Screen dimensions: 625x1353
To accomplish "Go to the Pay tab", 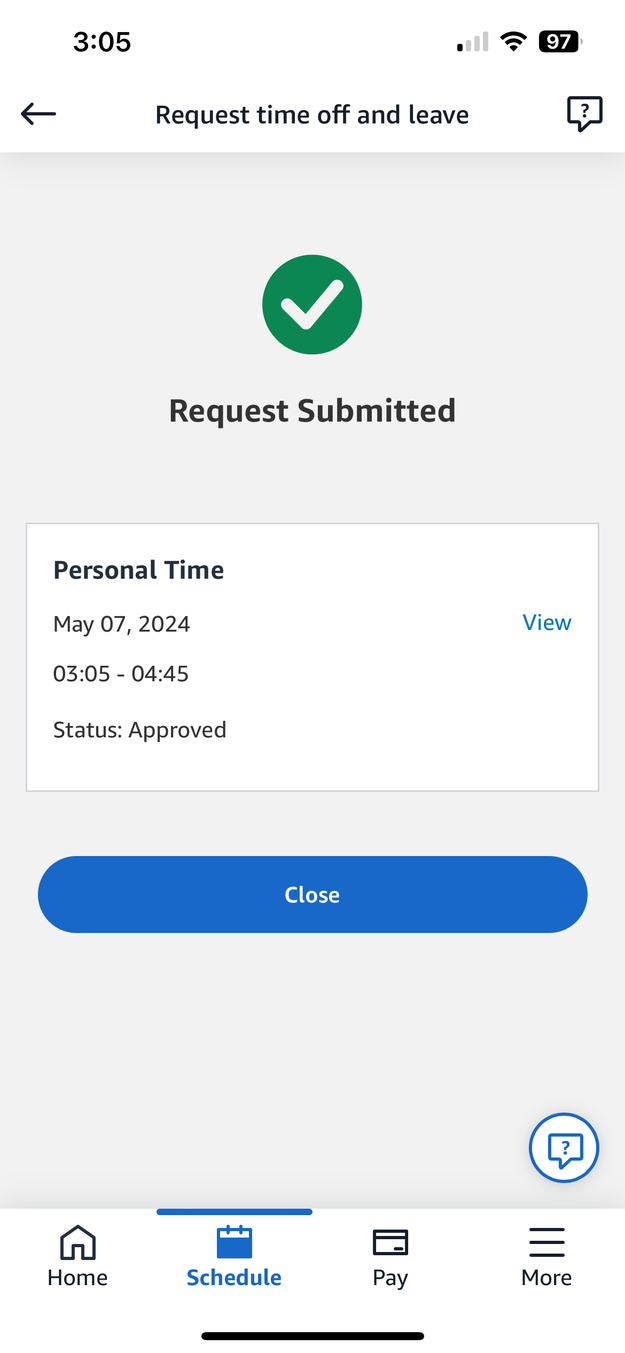I will pyautogui.click(x=390, y=1257).
